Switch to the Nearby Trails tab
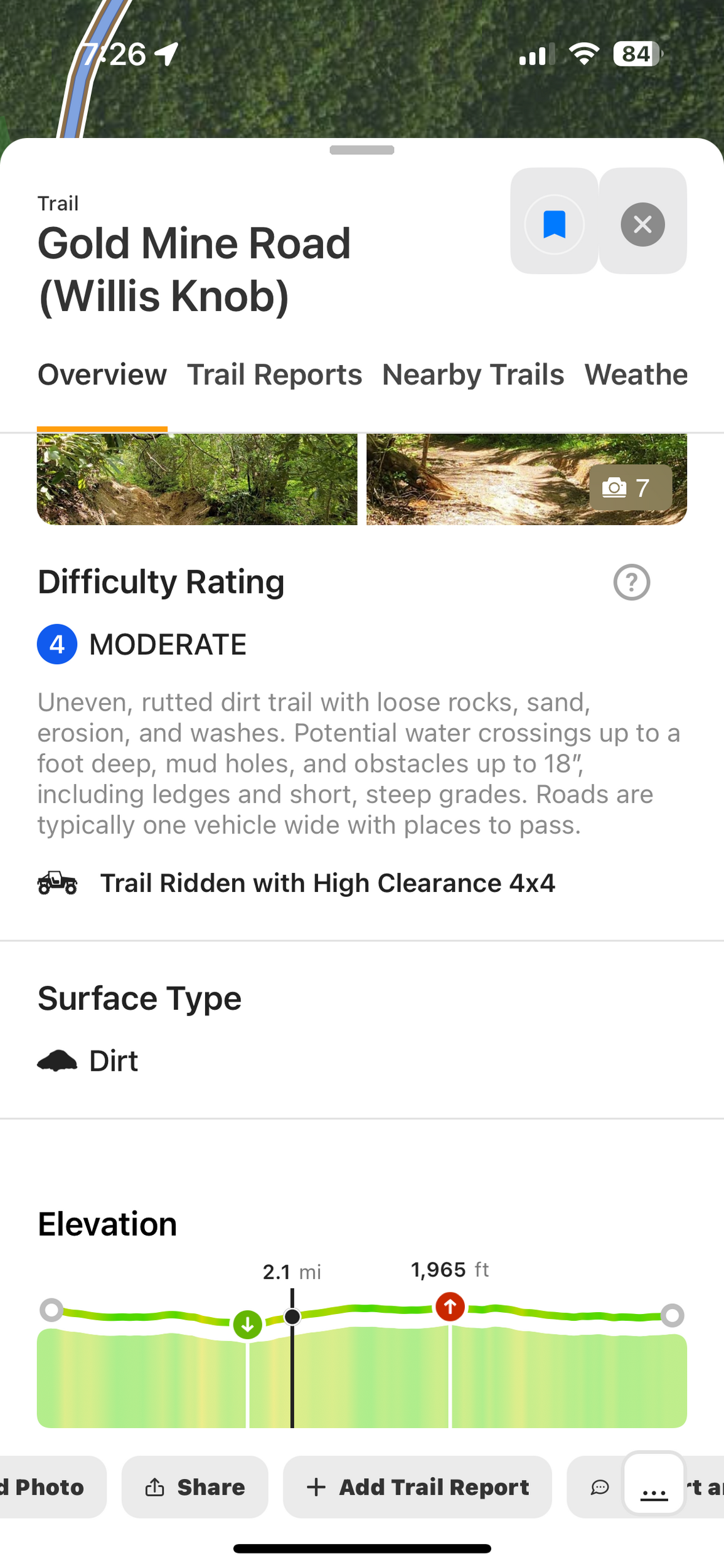 point(473,374)
